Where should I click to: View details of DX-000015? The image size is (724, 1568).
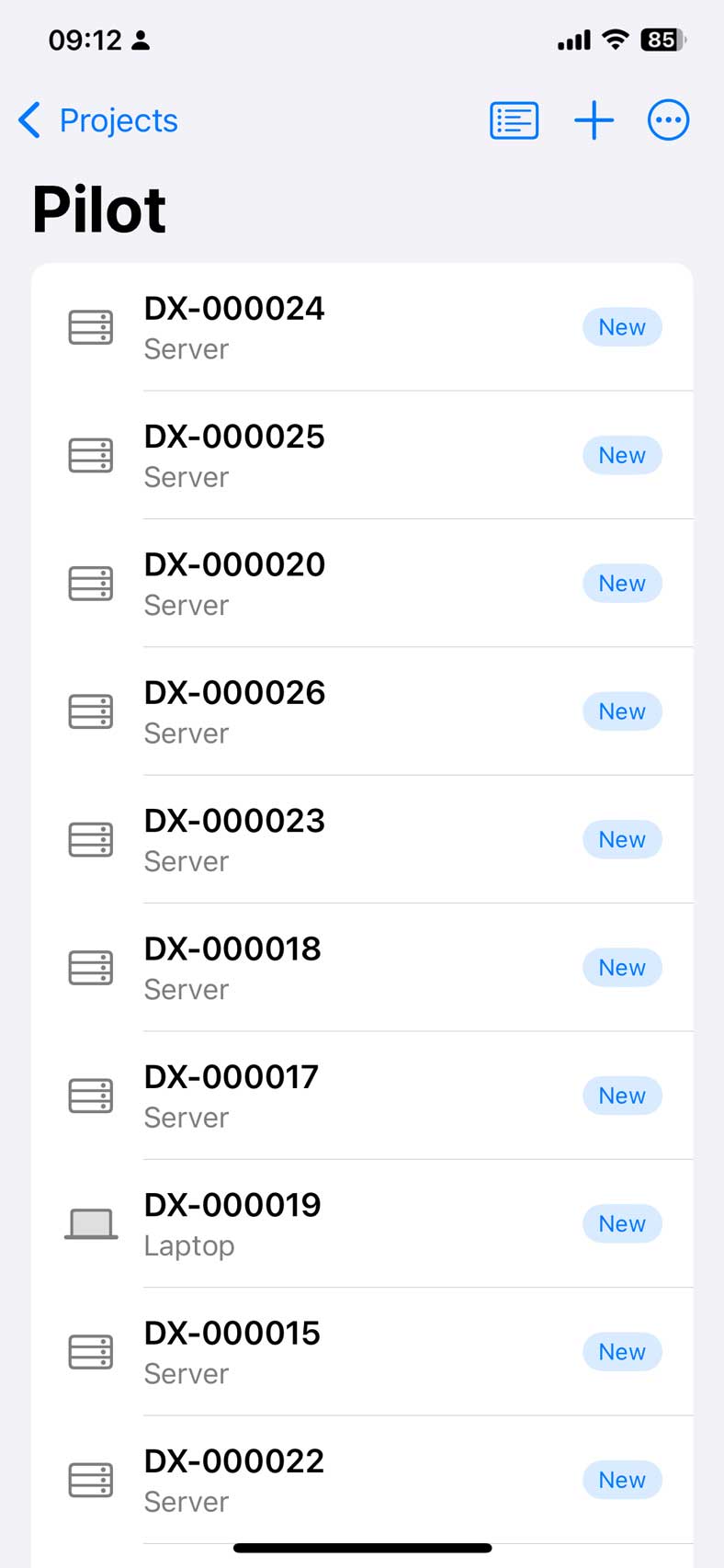[362, 1352]
